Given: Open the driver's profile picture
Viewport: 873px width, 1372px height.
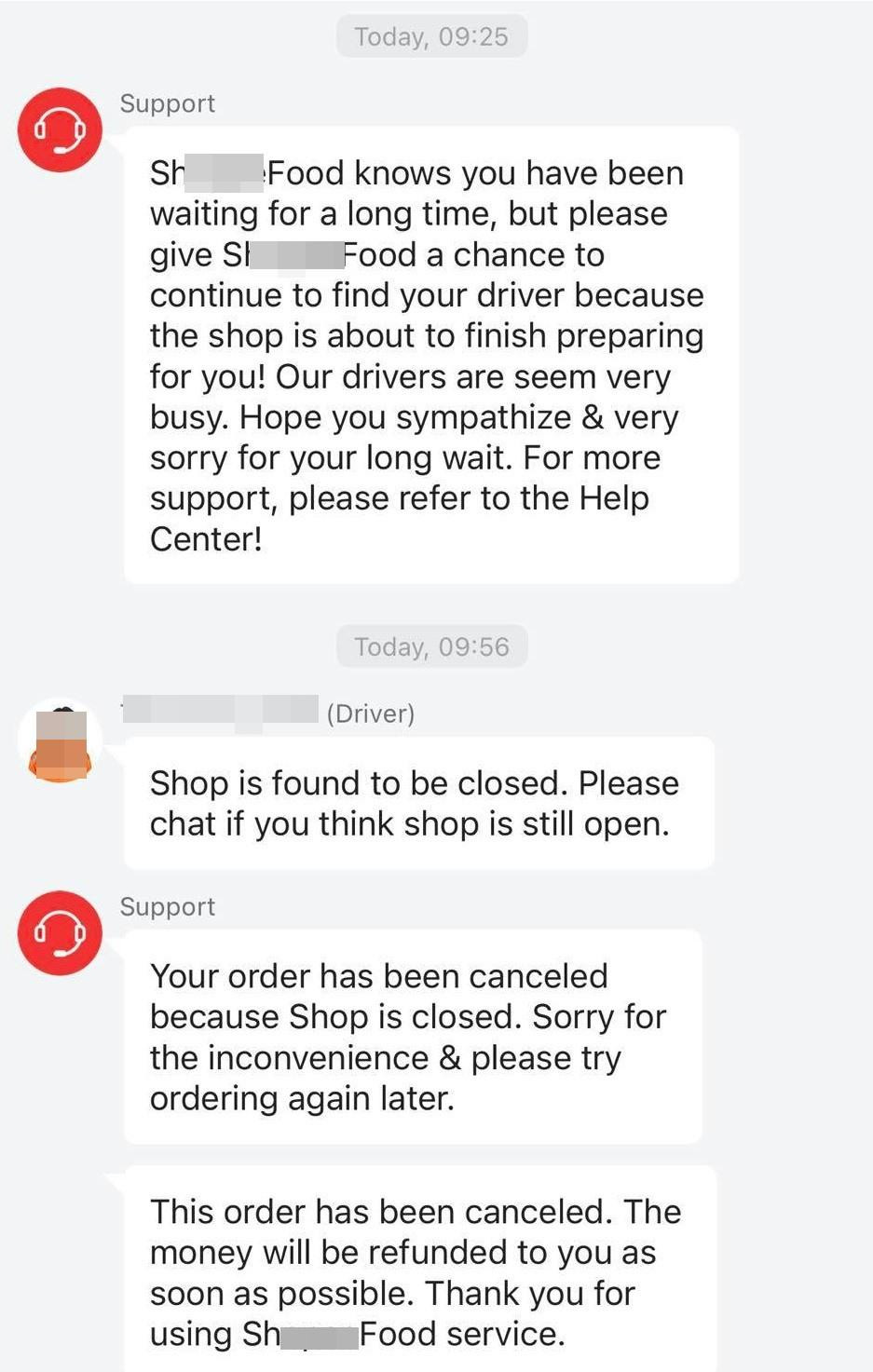Looking at the screenshot, I should click(61, 743).
